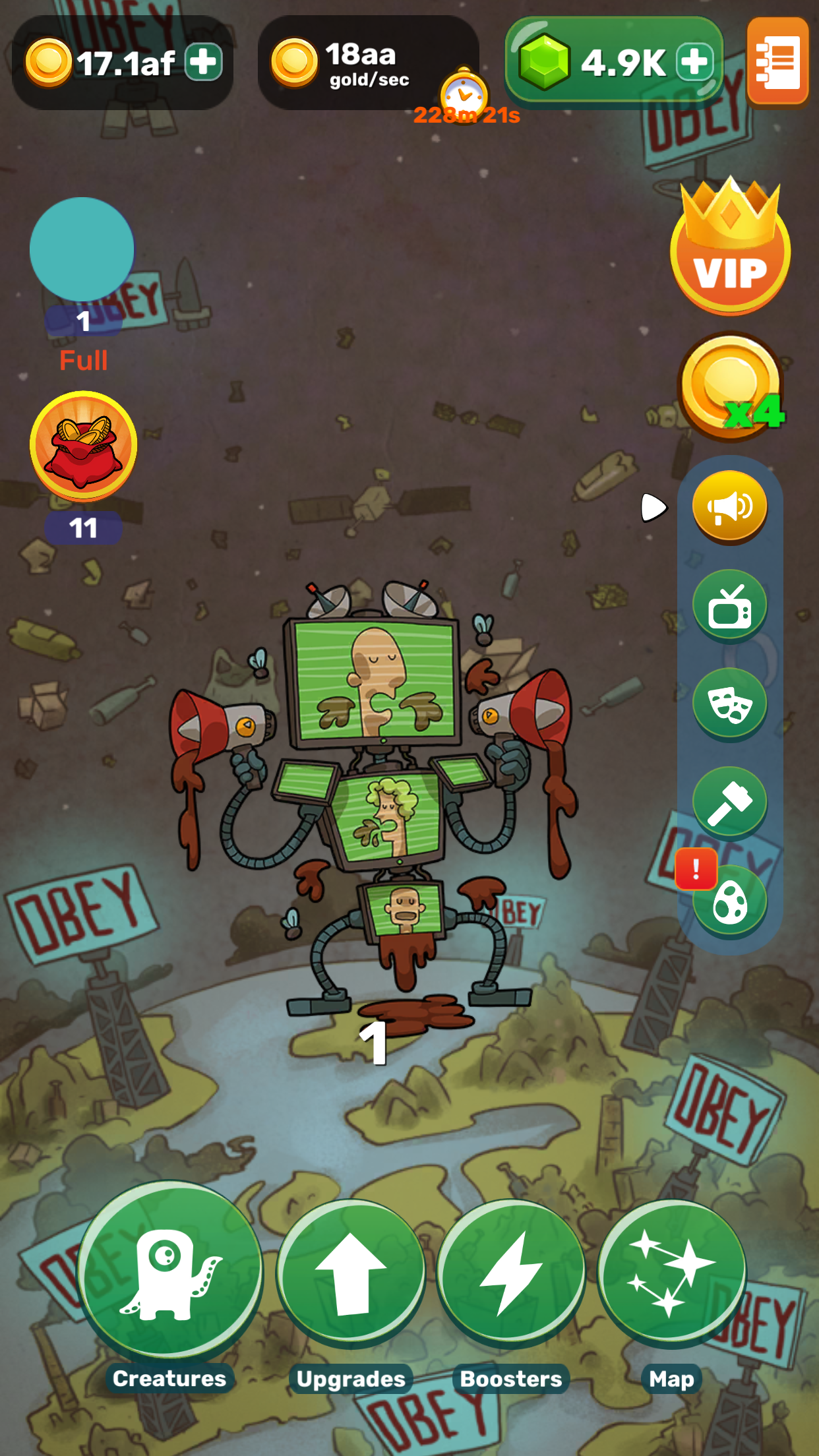Collect the red coin bag reward

tap(83, 446)
